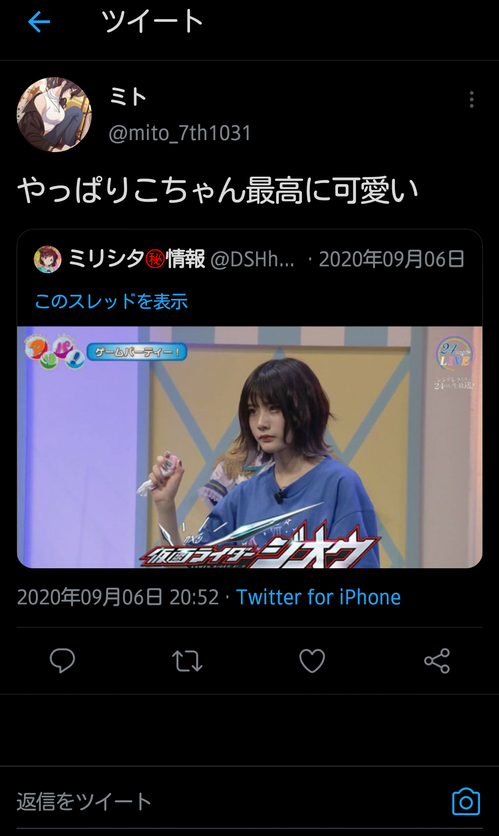The width and height of the screenshot is (499, 836).
Task: Like this tweet with the heart
Action: tap(312, 661)
